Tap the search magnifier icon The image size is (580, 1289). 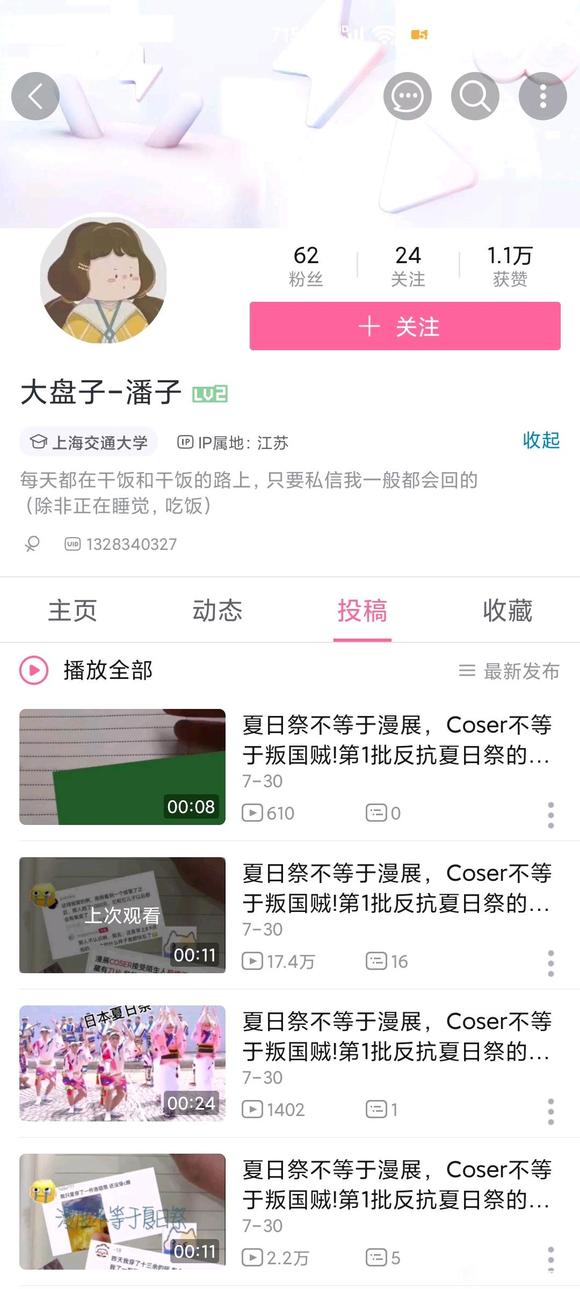click(475, 97)
